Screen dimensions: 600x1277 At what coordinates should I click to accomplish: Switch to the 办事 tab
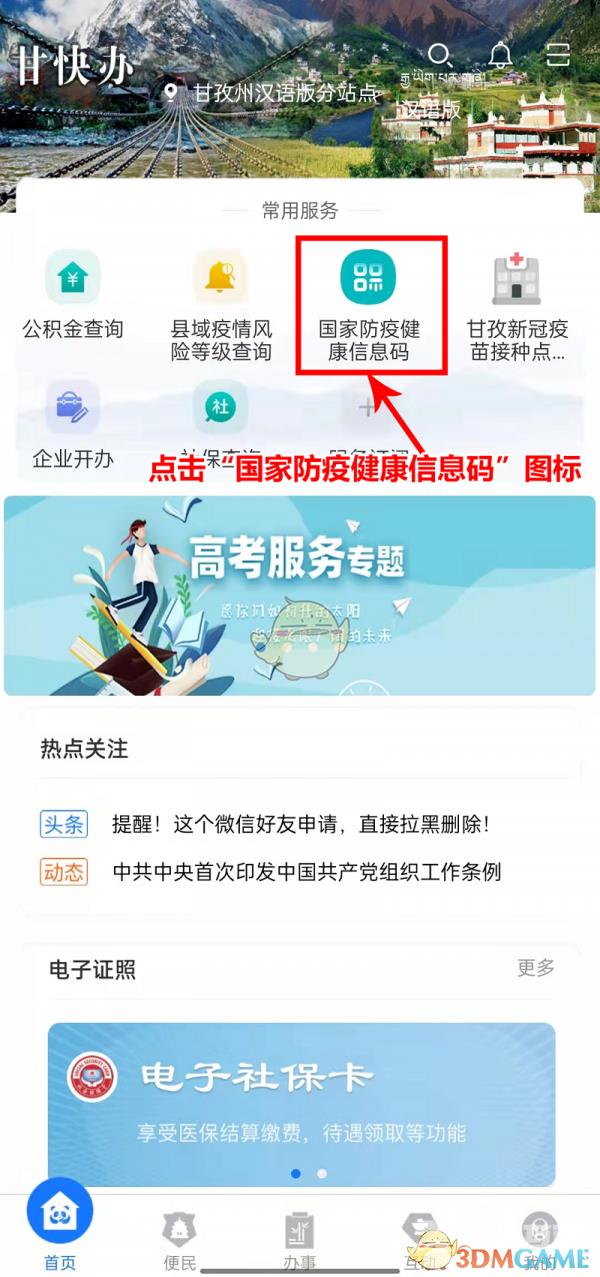(299, 1240)
